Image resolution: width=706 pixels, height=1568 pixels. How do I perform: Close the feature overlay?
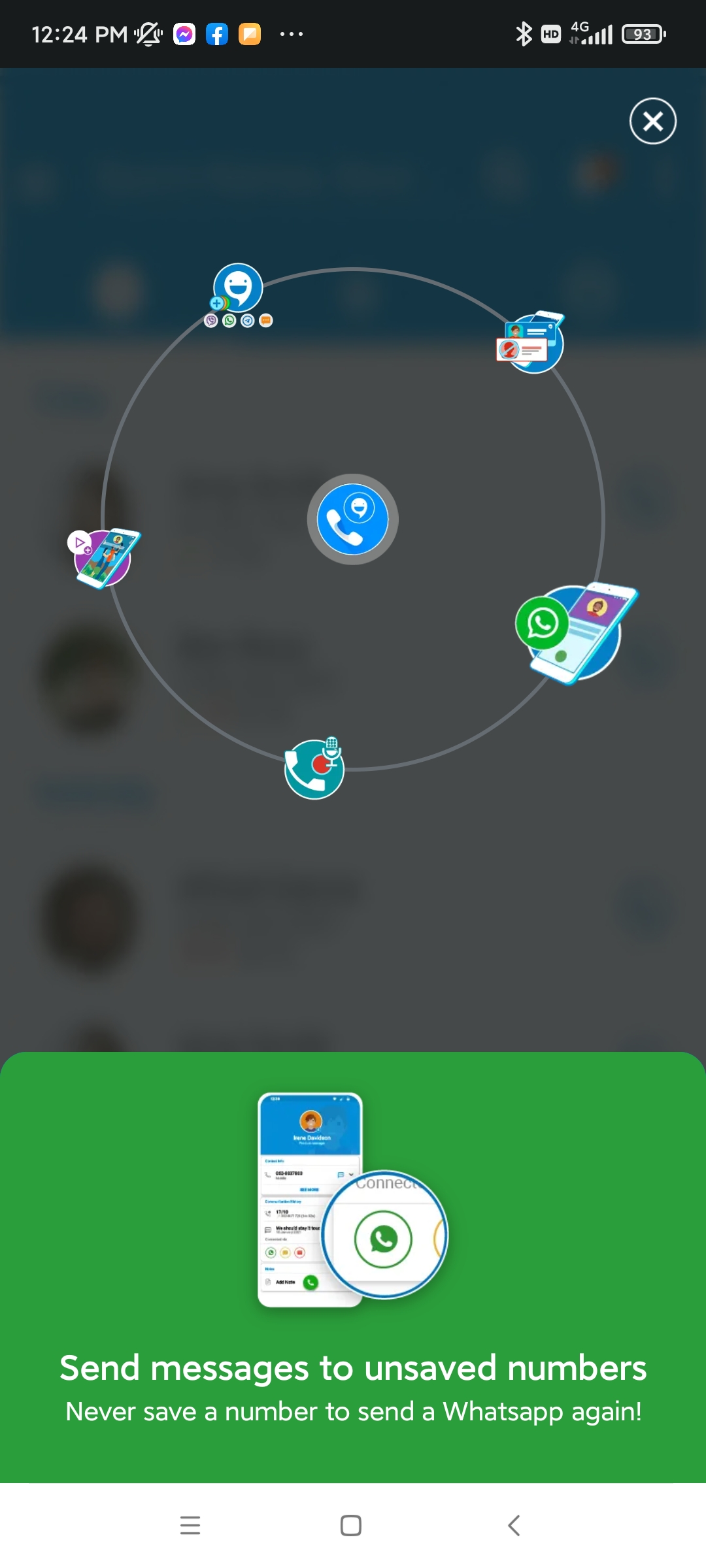click(x=652, y=121)
